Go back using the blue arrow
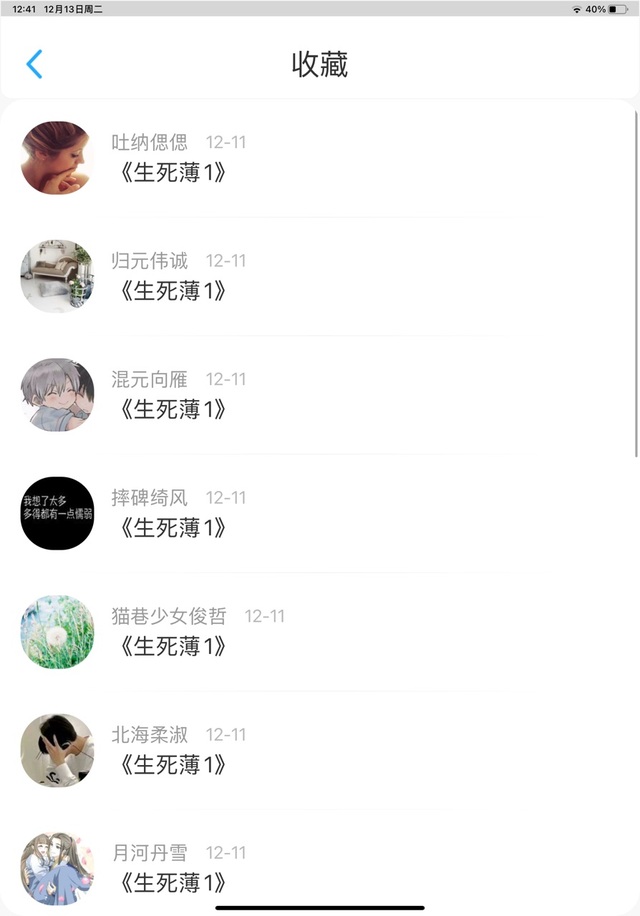 [x=34, y=64]
